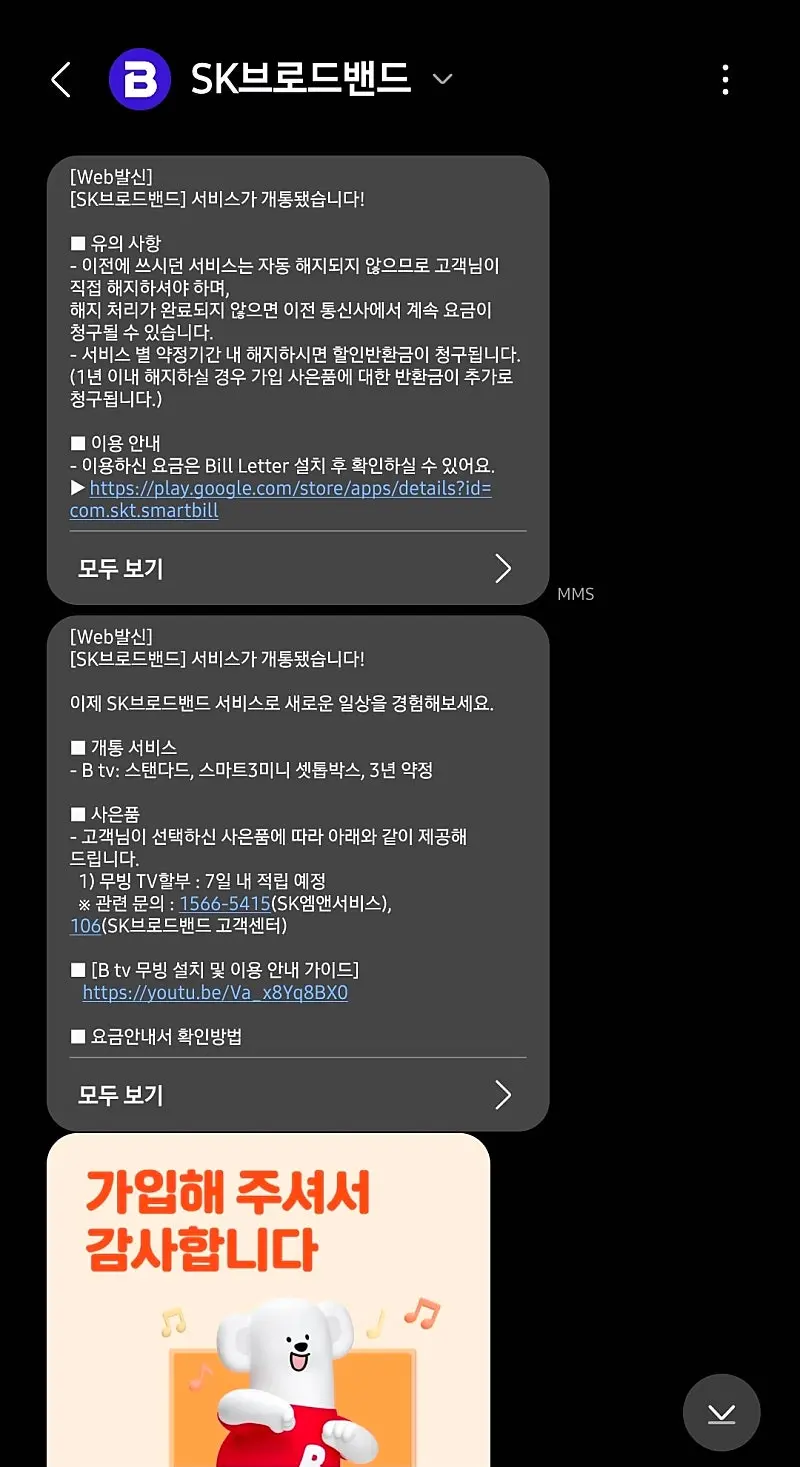This screenshot has width=800, height=1467.
Task: Open the 가입해 주셔서 감사합니다 image
Action: [x=268, y=1300]
